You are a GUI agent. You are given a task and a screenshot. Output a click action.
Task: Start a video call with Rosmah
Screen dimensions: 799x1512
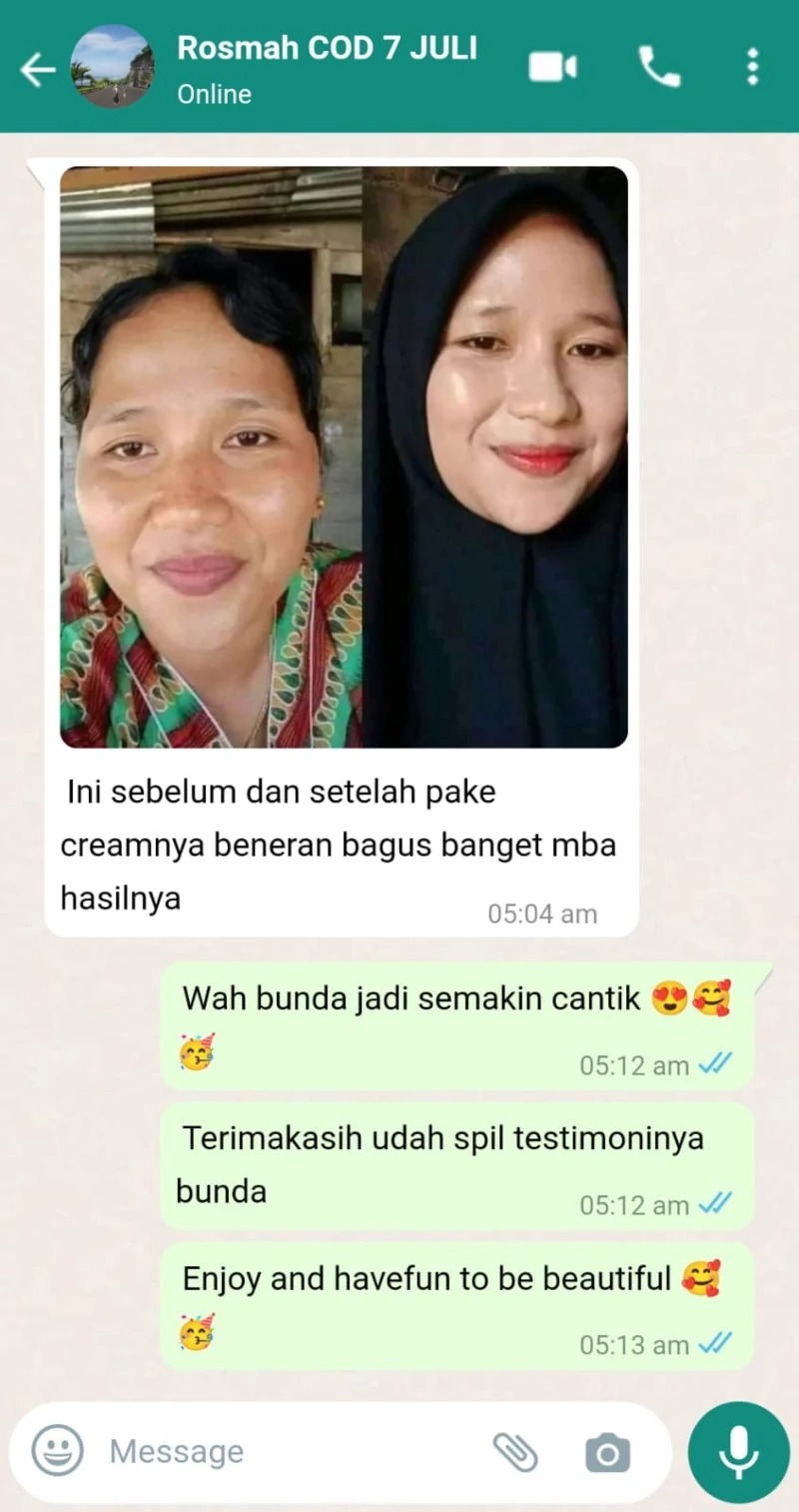(x=552, y=67)
